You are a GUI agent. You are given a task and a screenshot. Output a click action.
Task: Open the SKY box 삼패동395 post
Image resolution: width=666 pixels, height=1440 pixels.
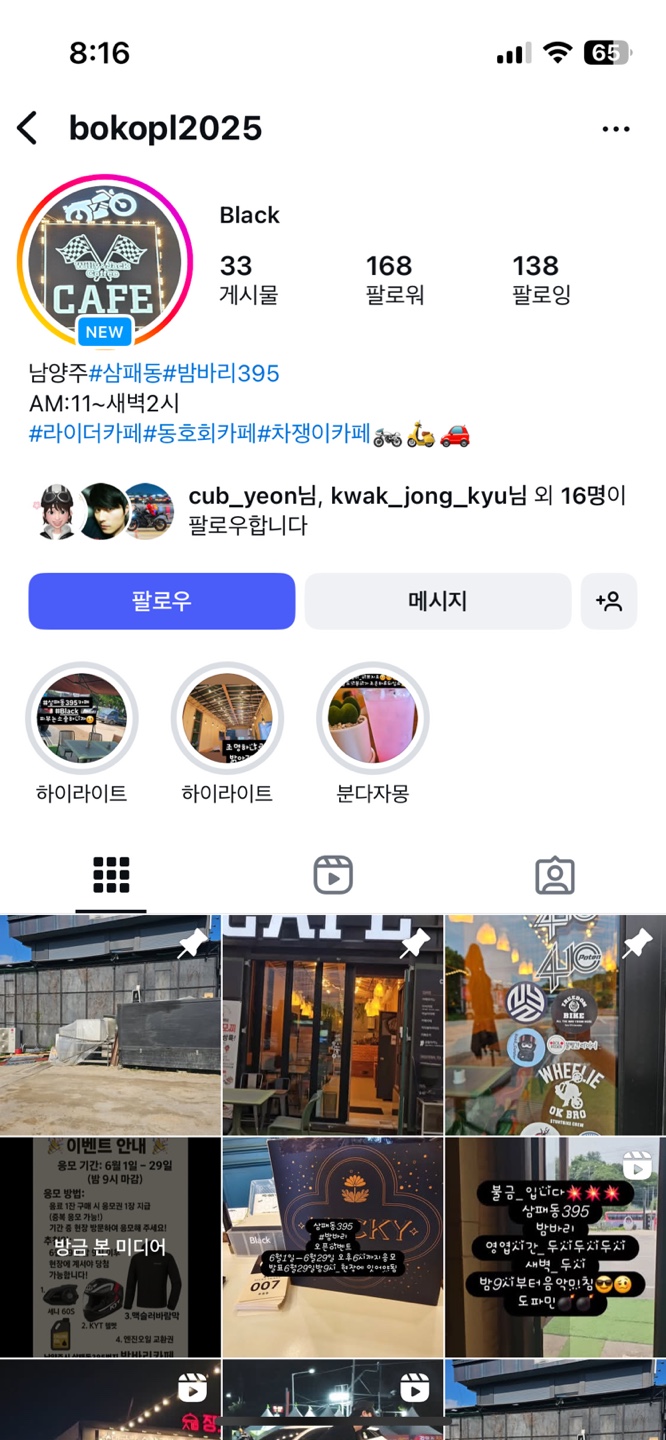point(332,1245)
